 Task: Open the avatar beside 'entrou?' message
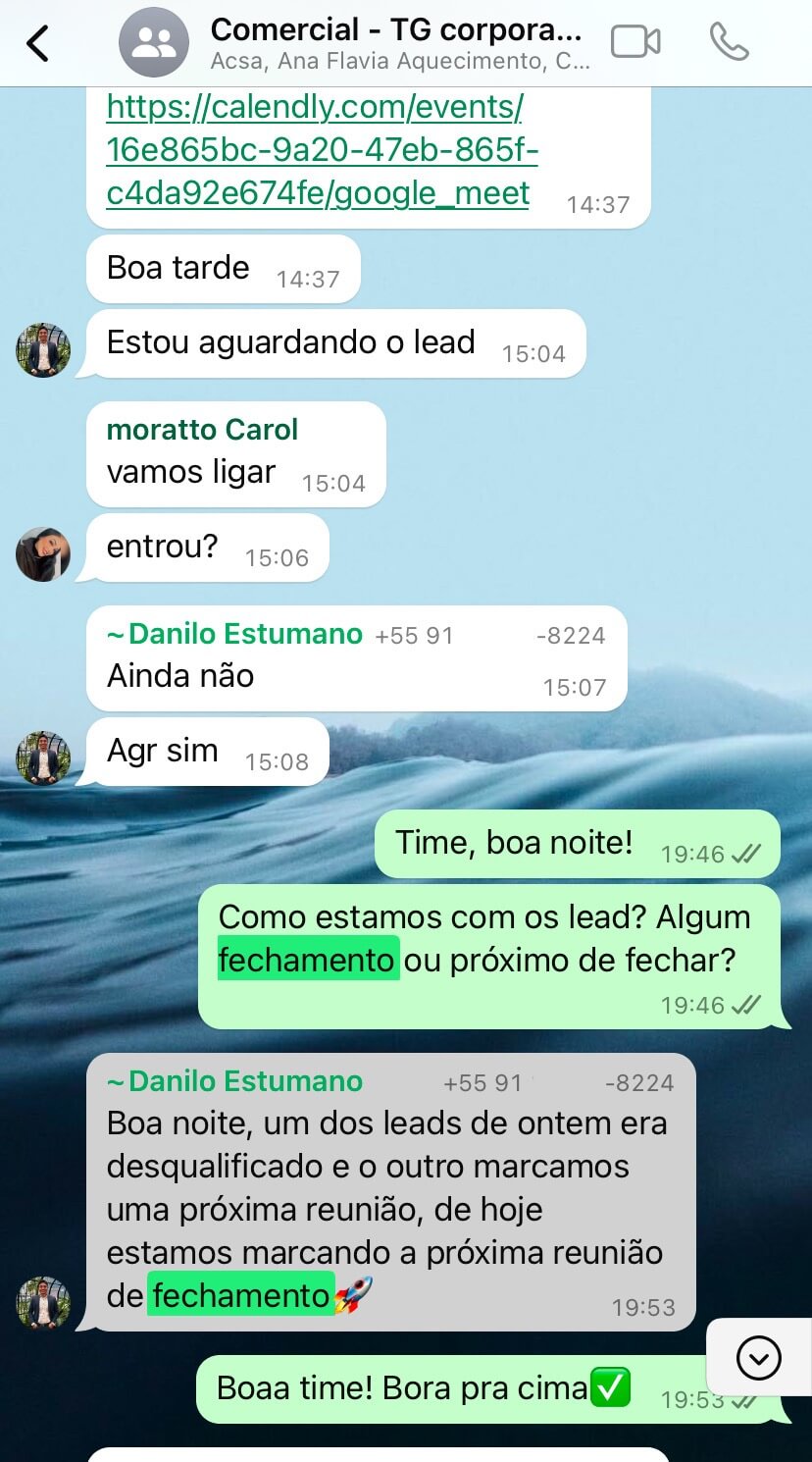click(x=43, y=554)
